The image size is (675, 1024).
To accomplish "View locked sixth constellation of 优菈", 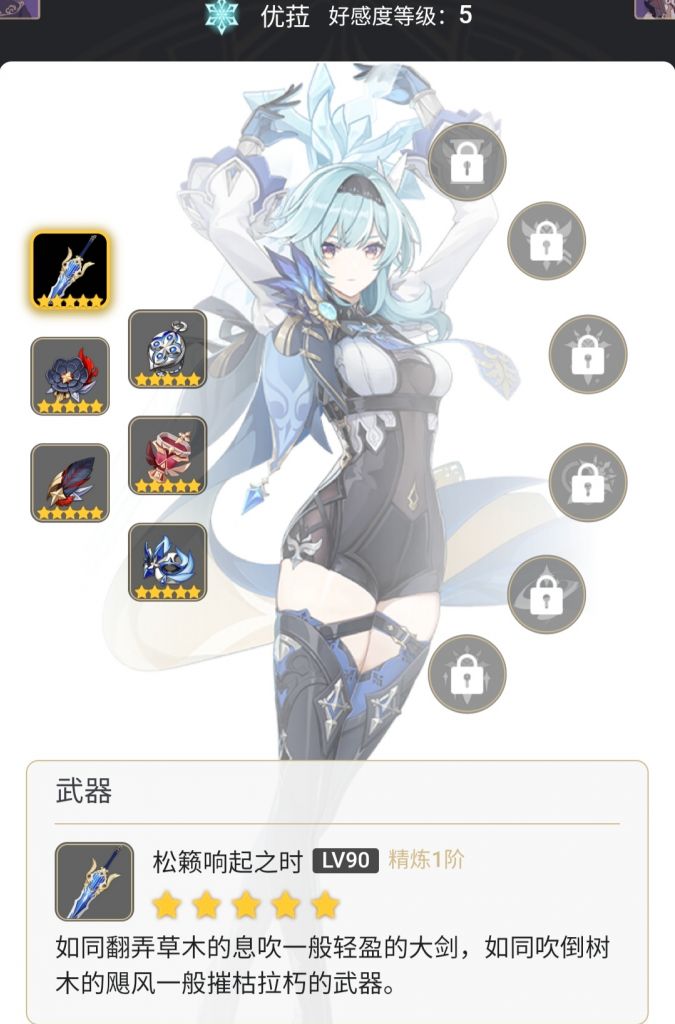I will pyautogui.click(x=467, y=674).
